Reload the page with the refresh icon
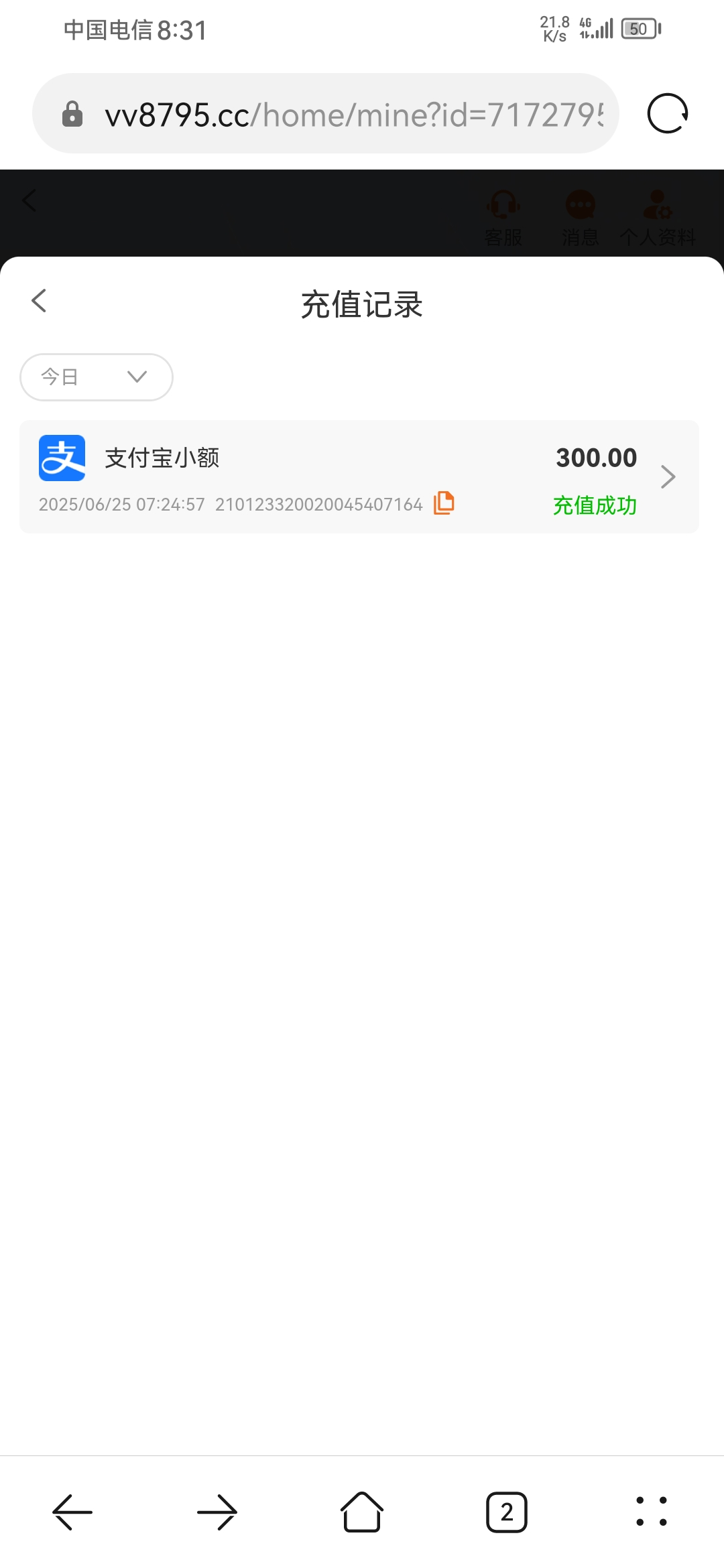724x1568 pixels. point(668,114)
